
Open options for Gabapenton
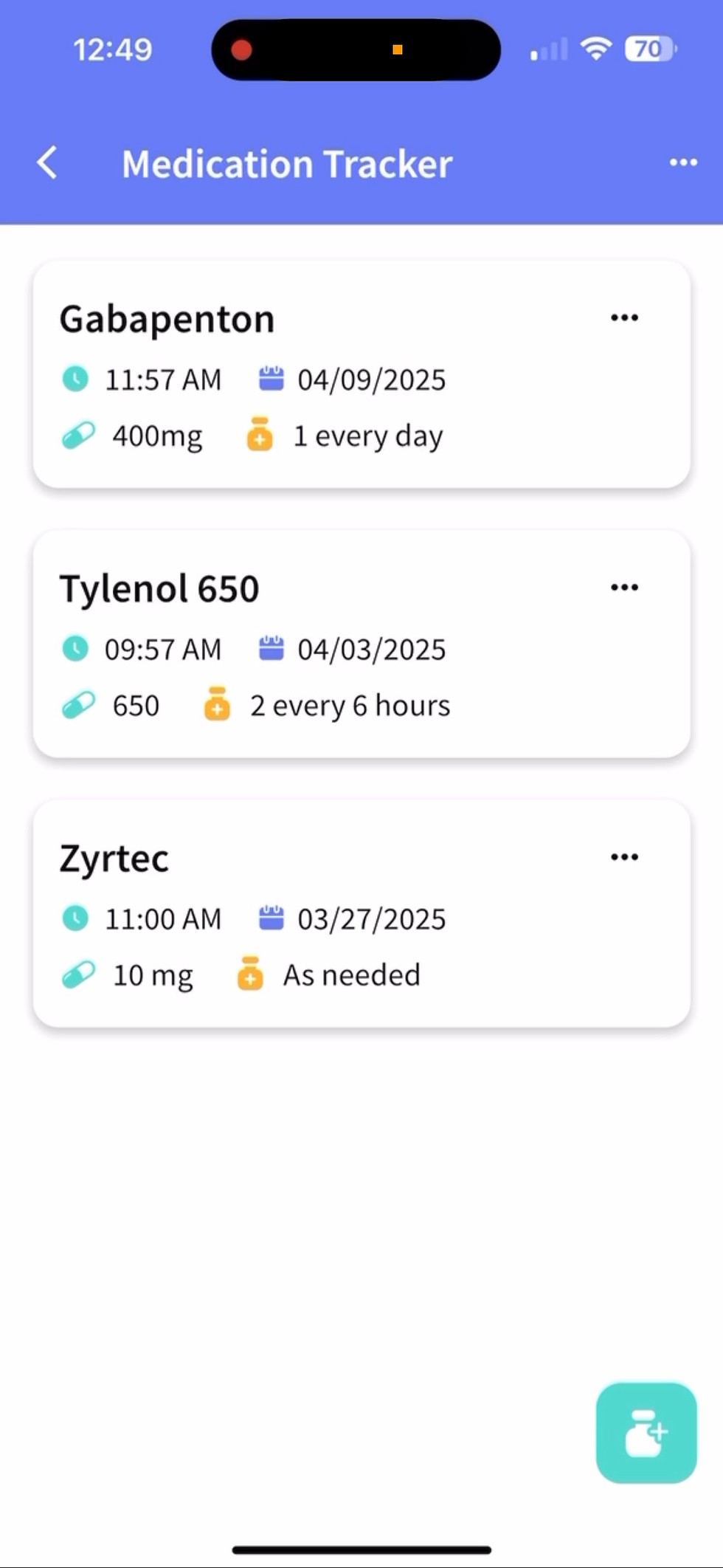tap(624, 317)
